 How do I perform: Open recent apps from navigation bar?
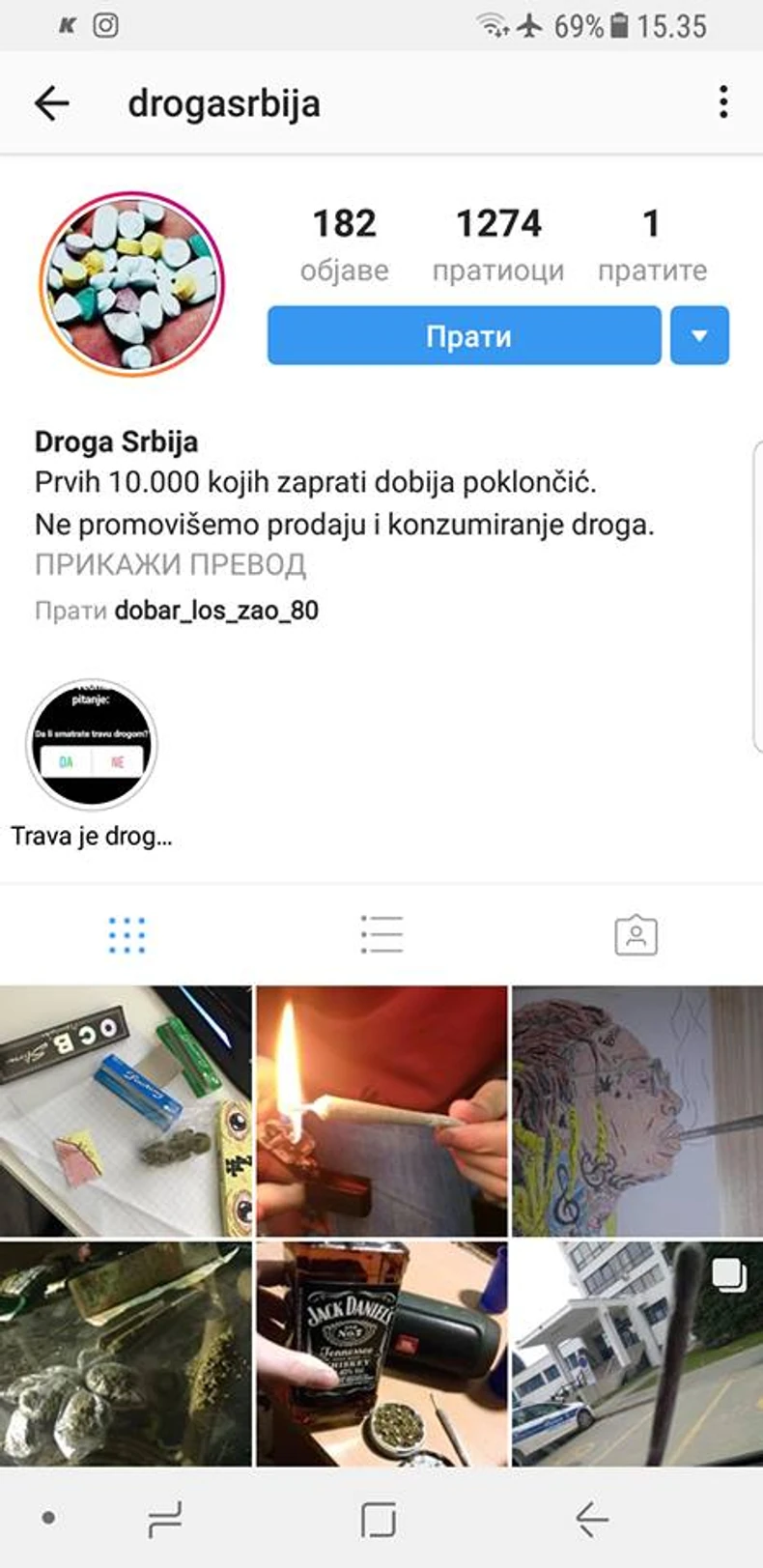[x=165, y=1520]
